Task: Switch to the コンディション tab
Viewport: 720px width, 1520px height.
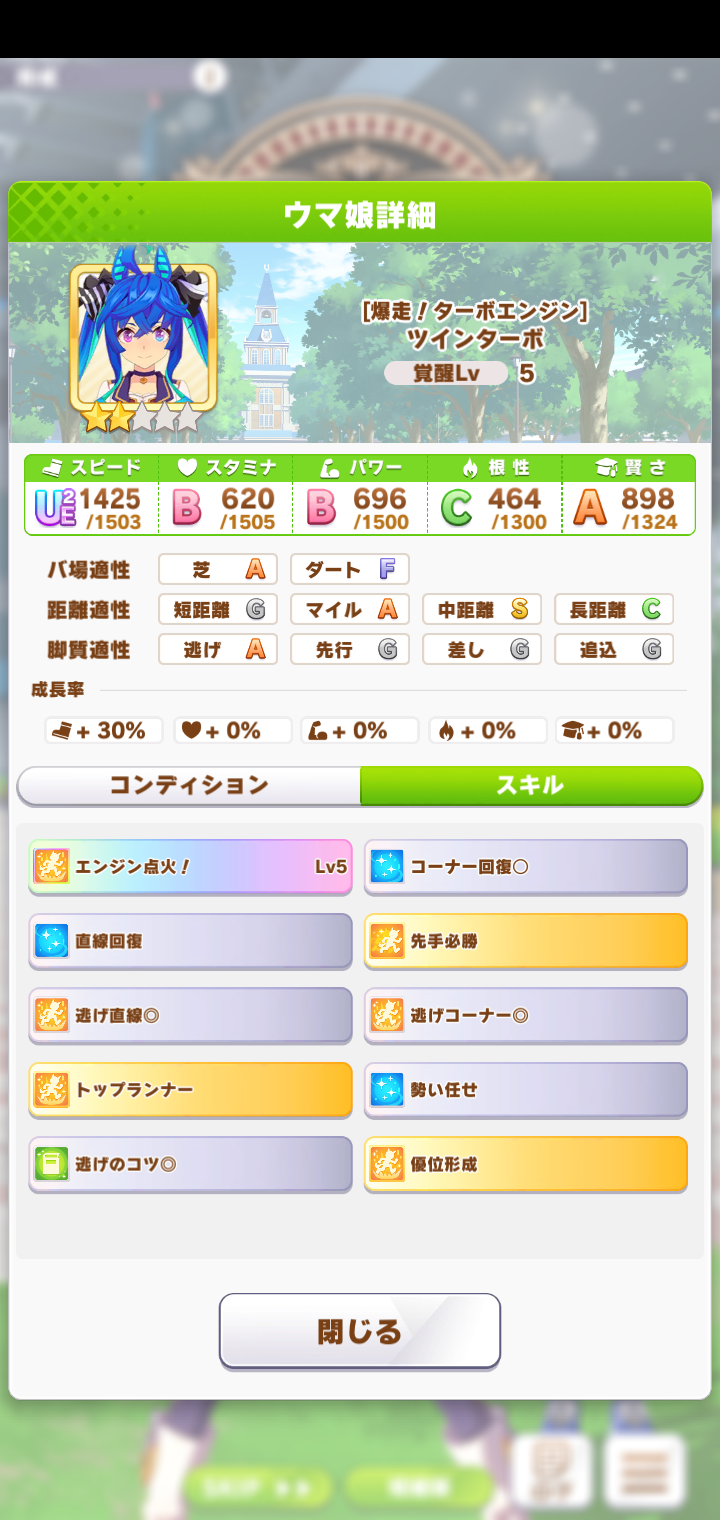Action: tap(189, 785)
